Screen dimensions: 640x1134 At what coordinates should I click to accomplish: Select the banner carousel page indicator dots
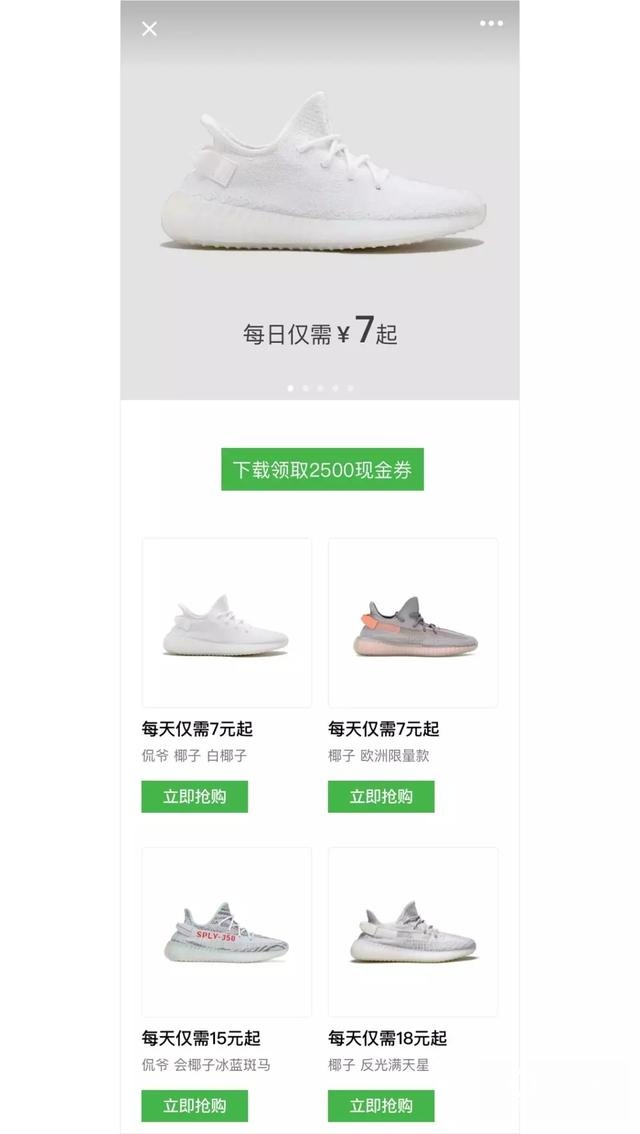click(x=320, y=387)
